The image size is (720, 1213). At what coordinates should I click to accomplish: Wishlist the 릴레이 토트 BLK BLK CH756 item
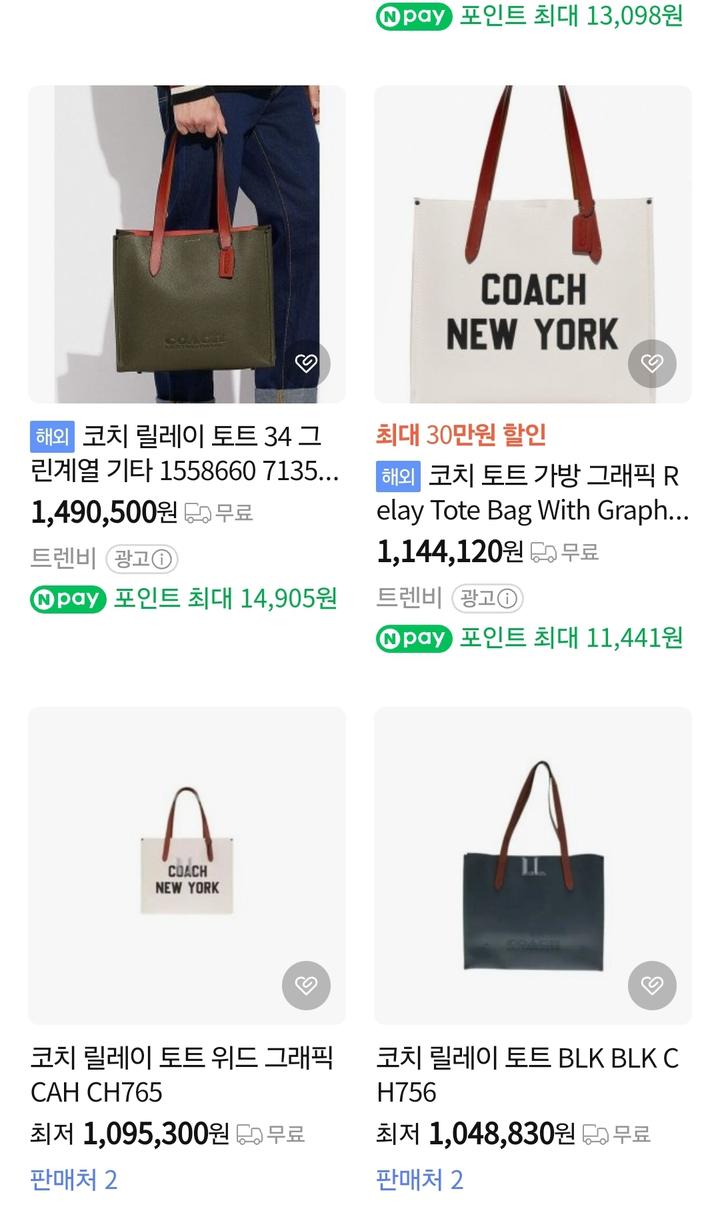(652, 986)
